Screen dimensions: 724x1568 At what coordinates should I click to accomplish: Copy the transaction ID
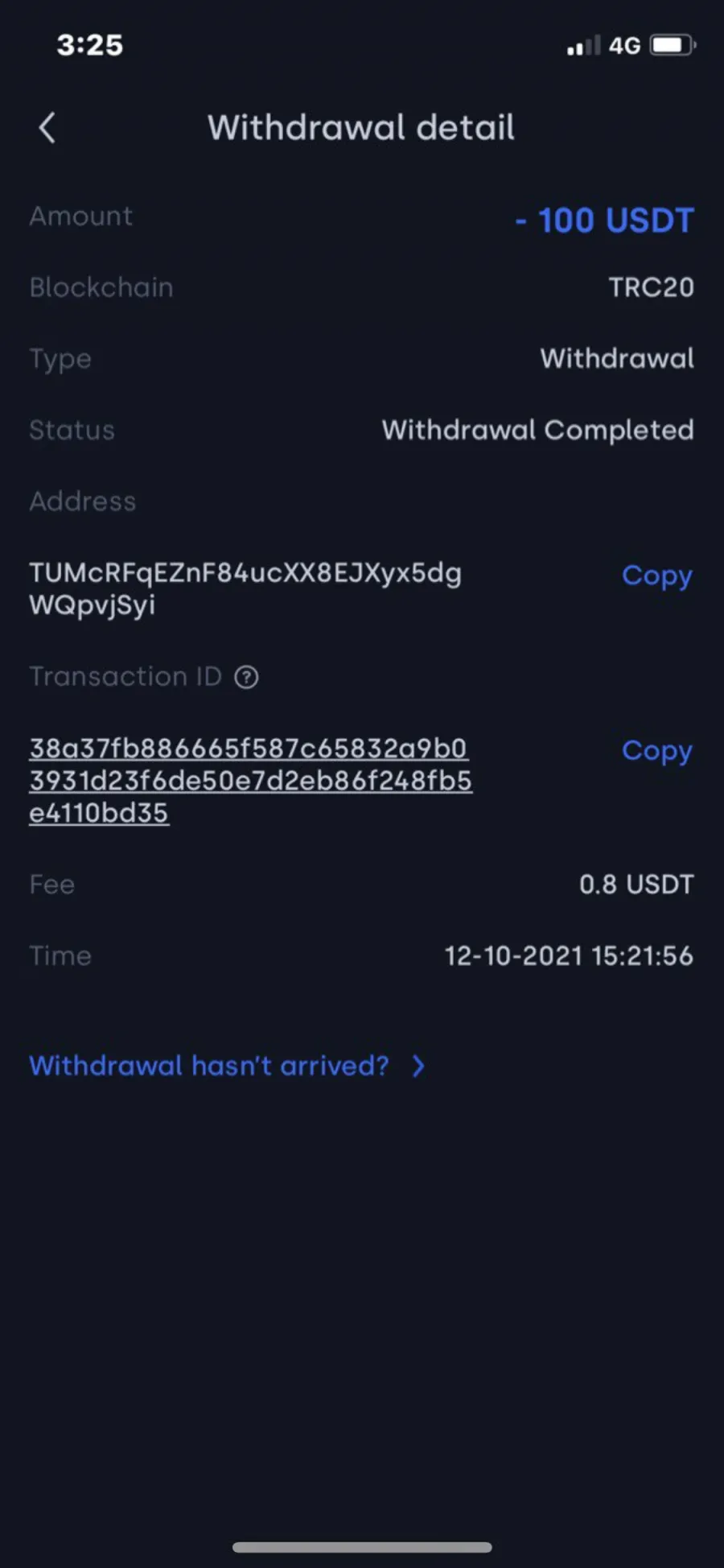656,751
